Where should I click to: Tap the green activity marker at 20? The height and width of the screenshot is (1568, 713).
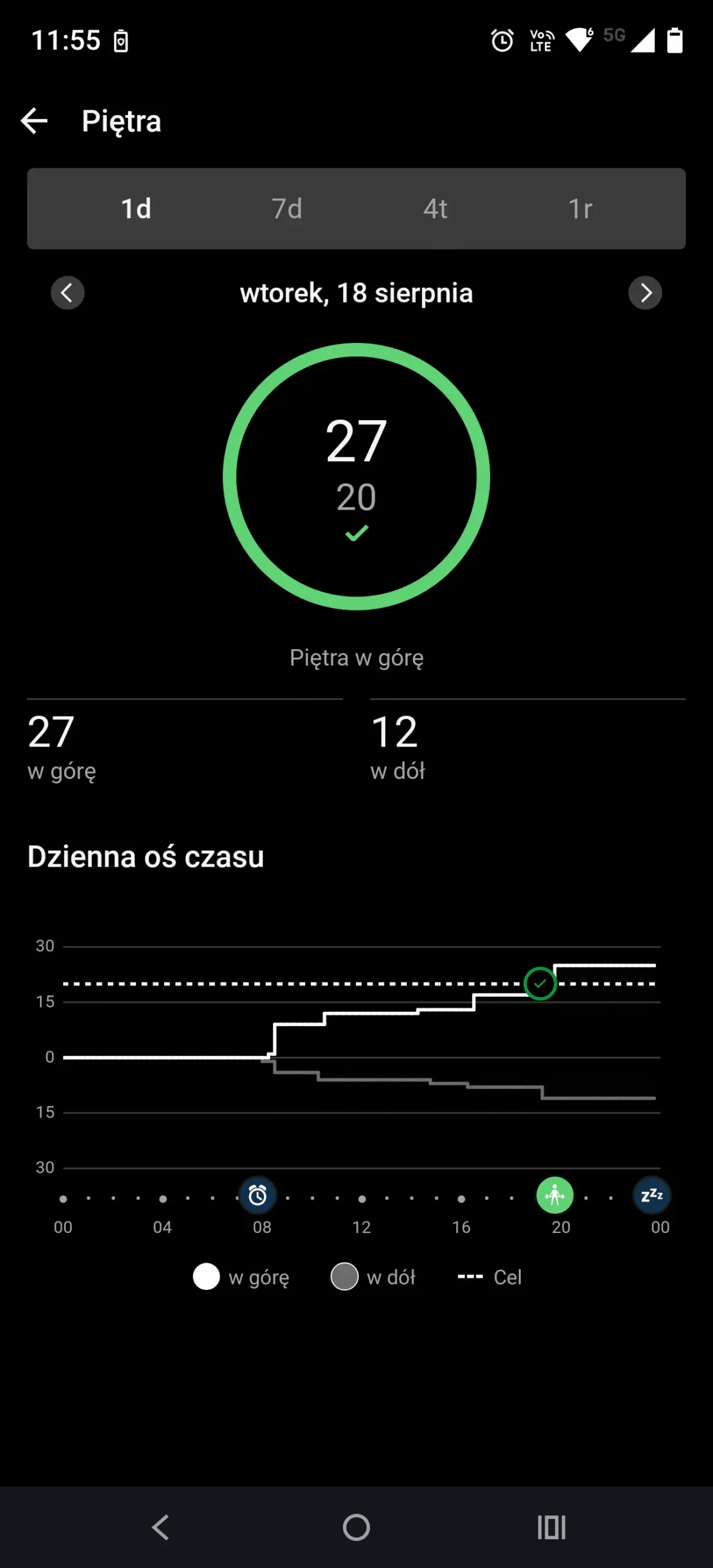tap(555, 1195)
